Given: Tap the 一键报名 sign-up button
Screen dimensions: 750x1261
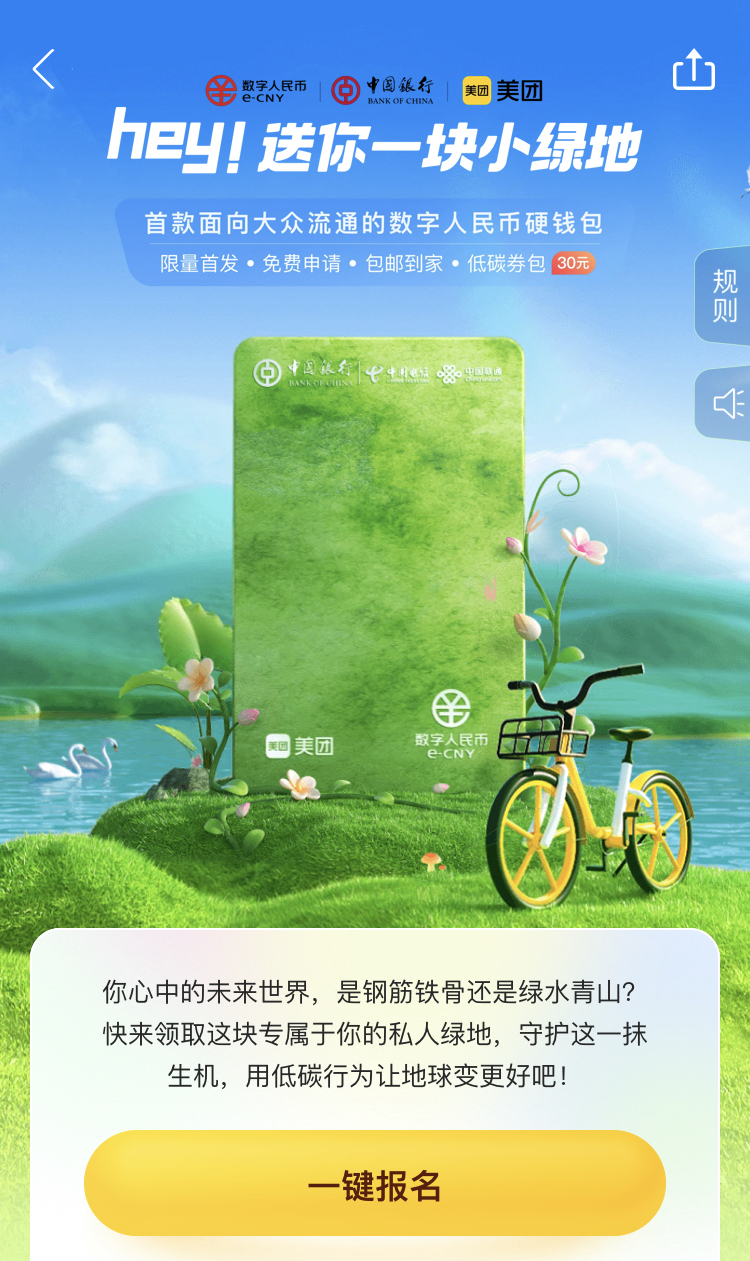Looking at the screenshot, I should 375,1185.
